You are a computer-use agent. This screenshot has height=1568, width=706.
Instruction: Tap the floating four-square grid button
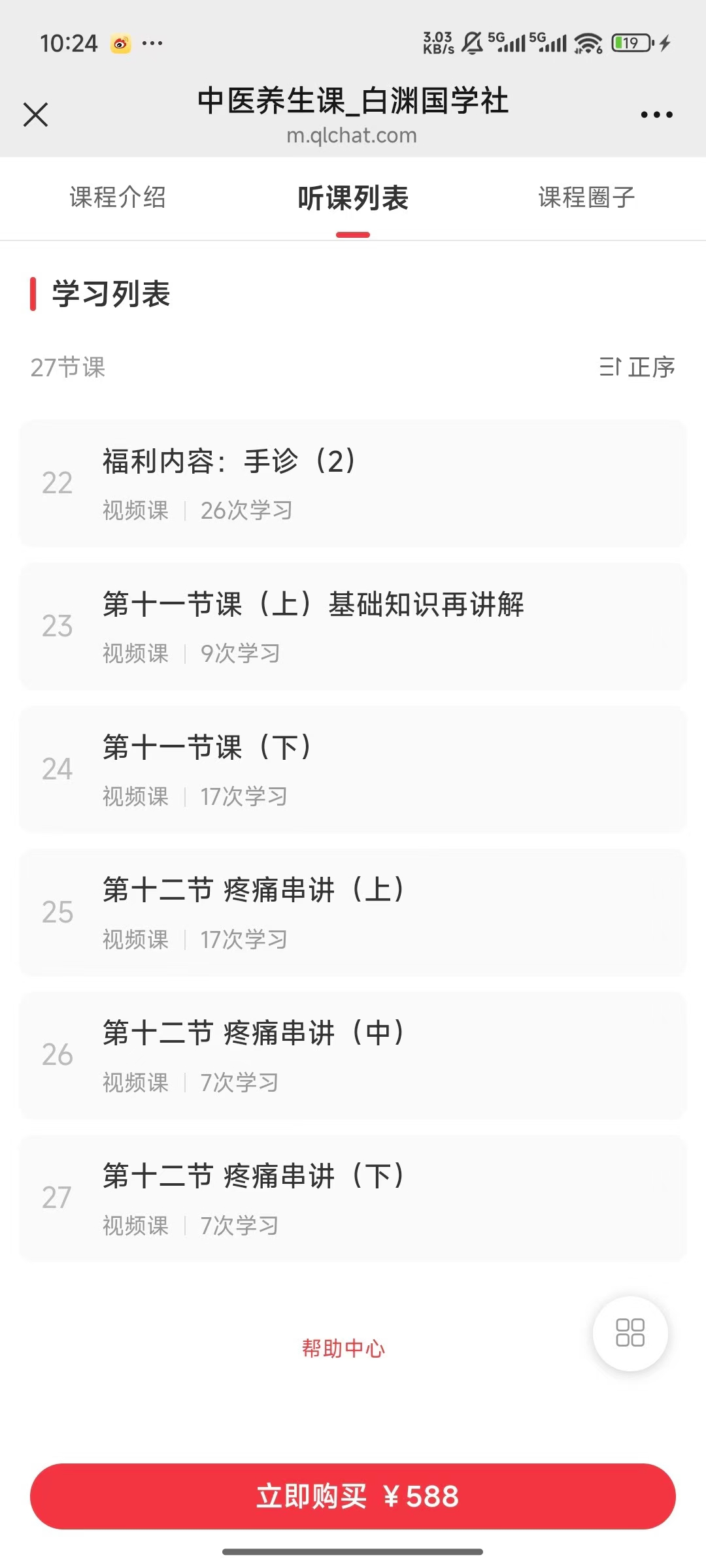(x=630, y=1333)
